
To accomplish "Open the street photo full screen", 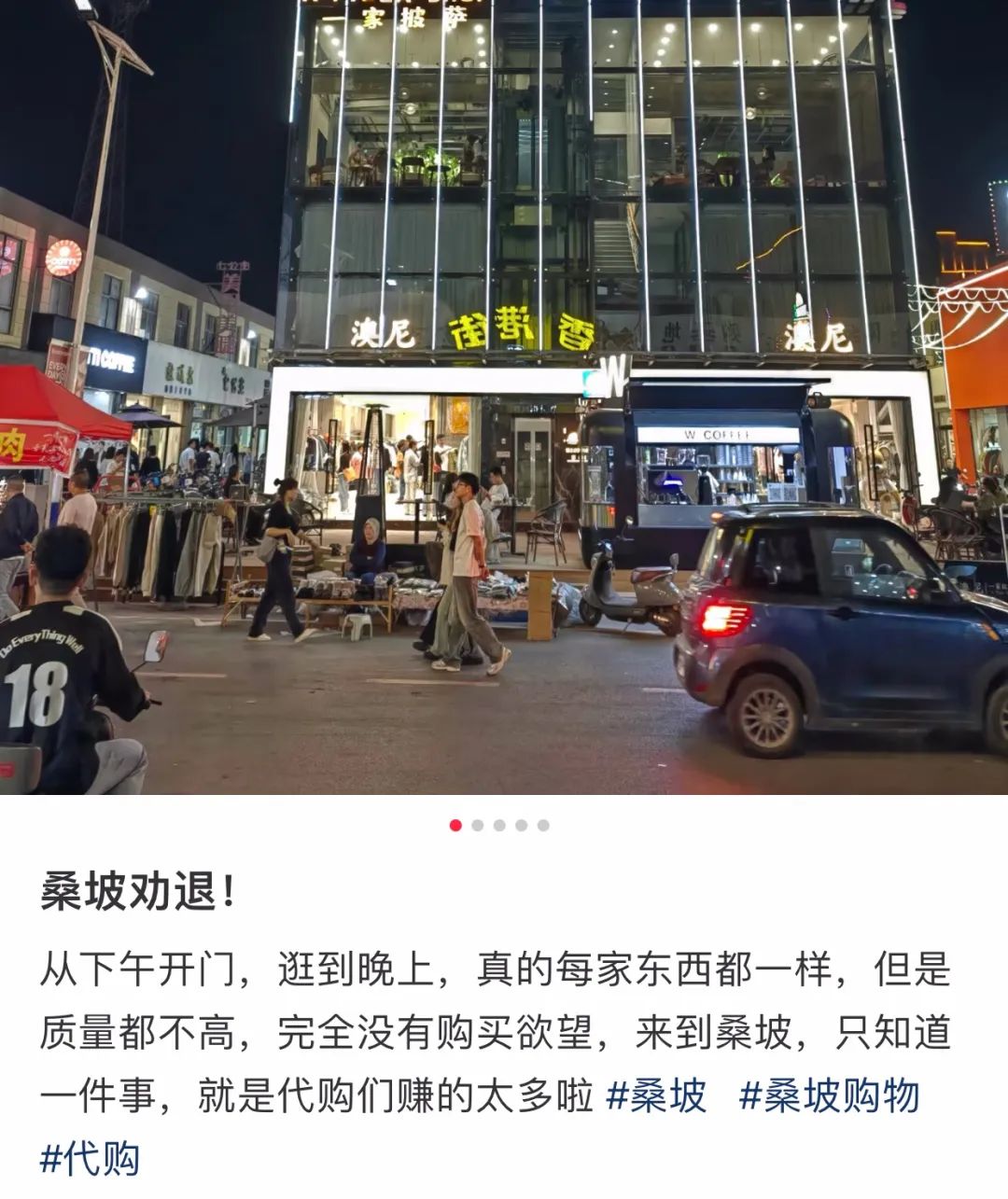I will coord(504,397).
